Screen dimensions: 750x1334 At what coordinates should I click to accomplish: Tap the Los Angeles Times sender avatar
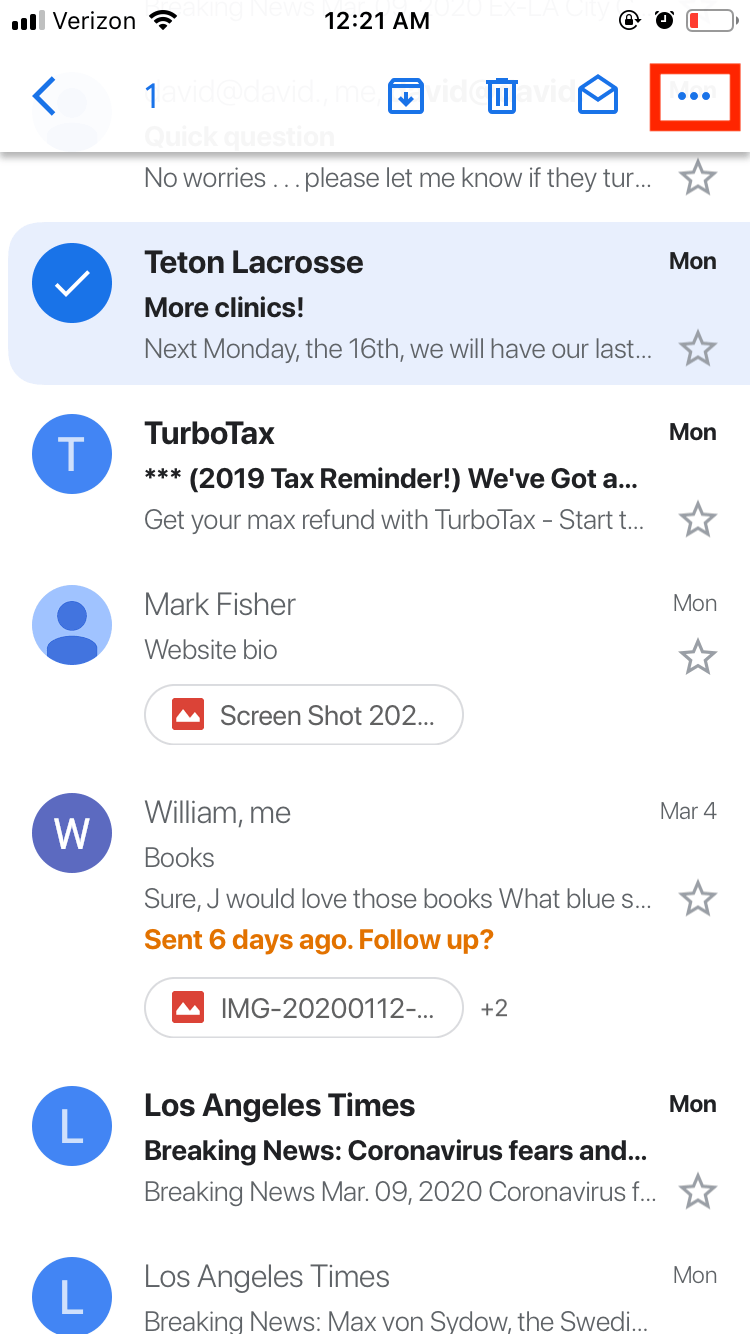click(72, 1126)
